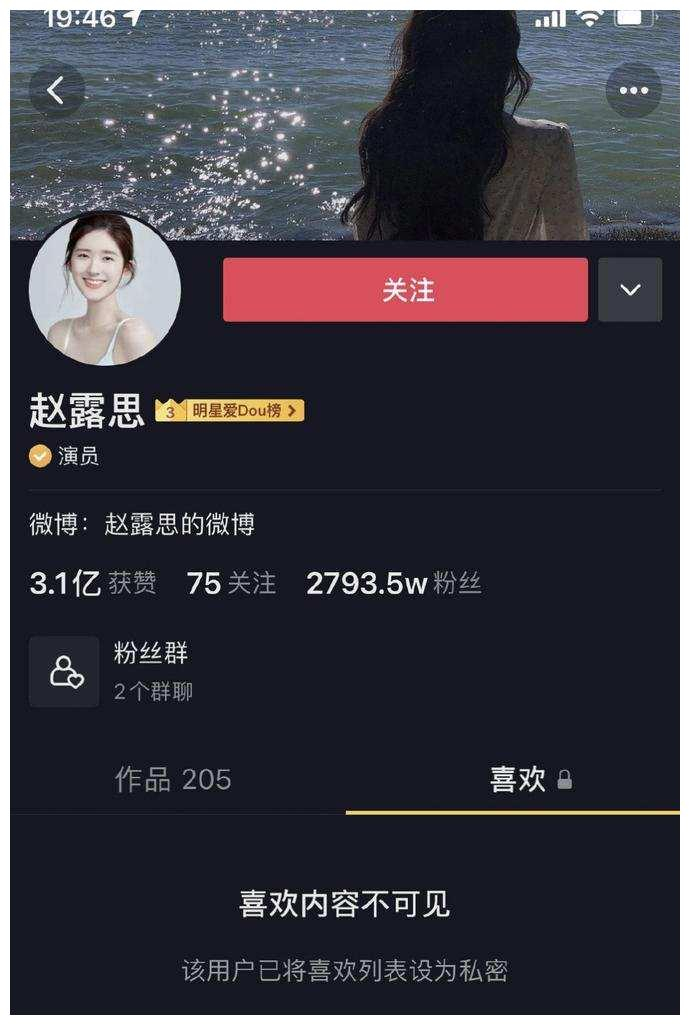Follow this user with the red 关注 button
Image resolution: width=690 pixels, height=1025 pixels.
point(405,290)
